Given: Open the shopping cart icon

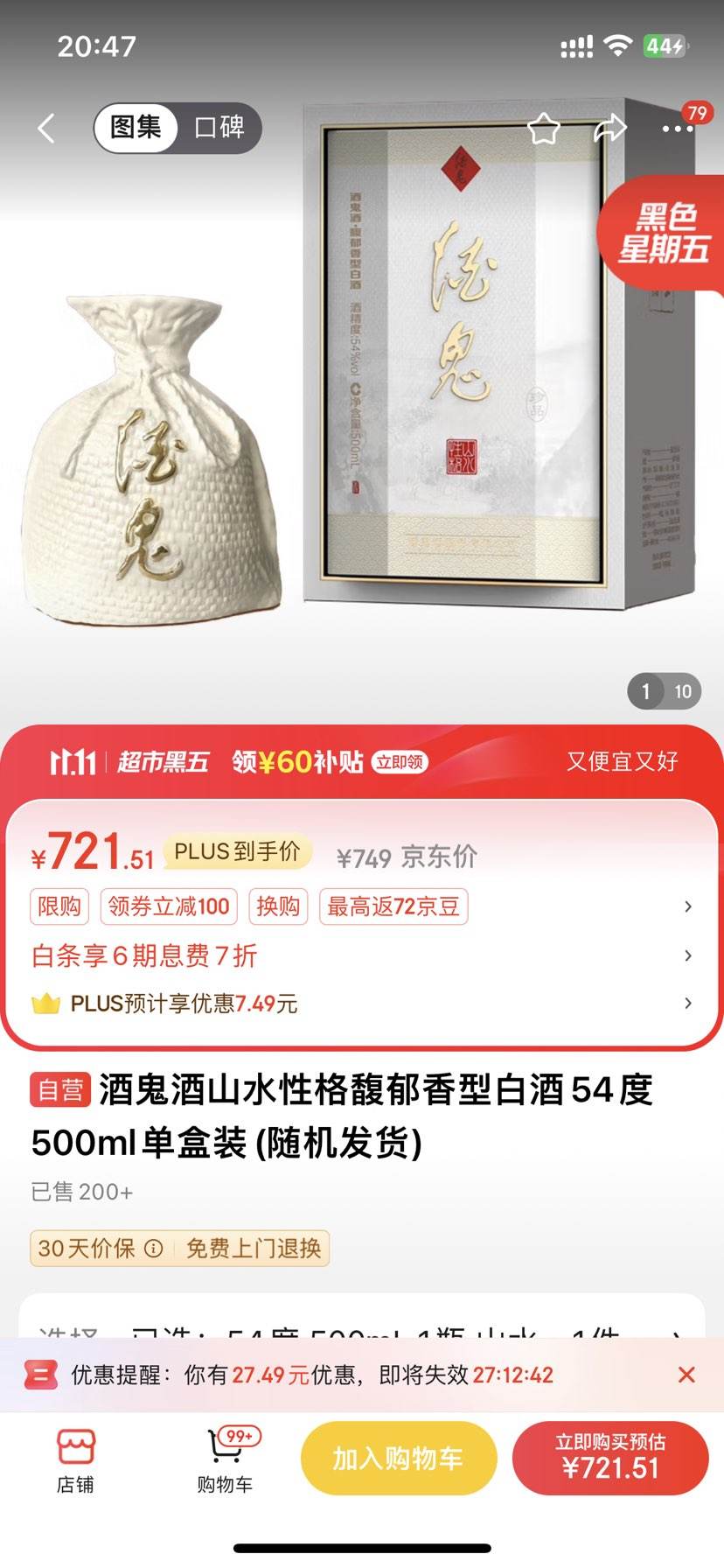Looking at the screenshot, I should [x=222, y=1458].
